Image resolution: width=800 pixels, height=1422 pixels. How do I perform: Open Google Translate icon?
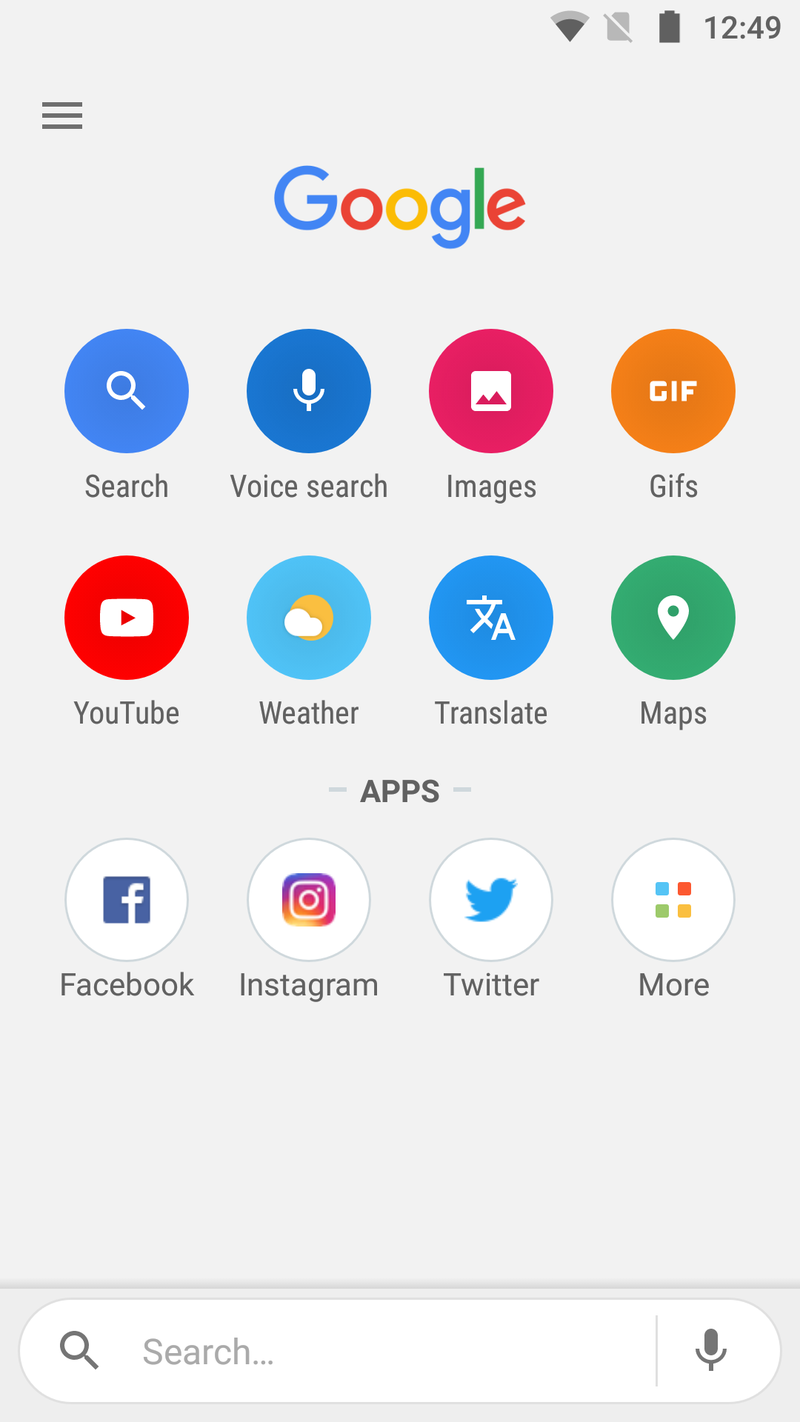point(491,617)
